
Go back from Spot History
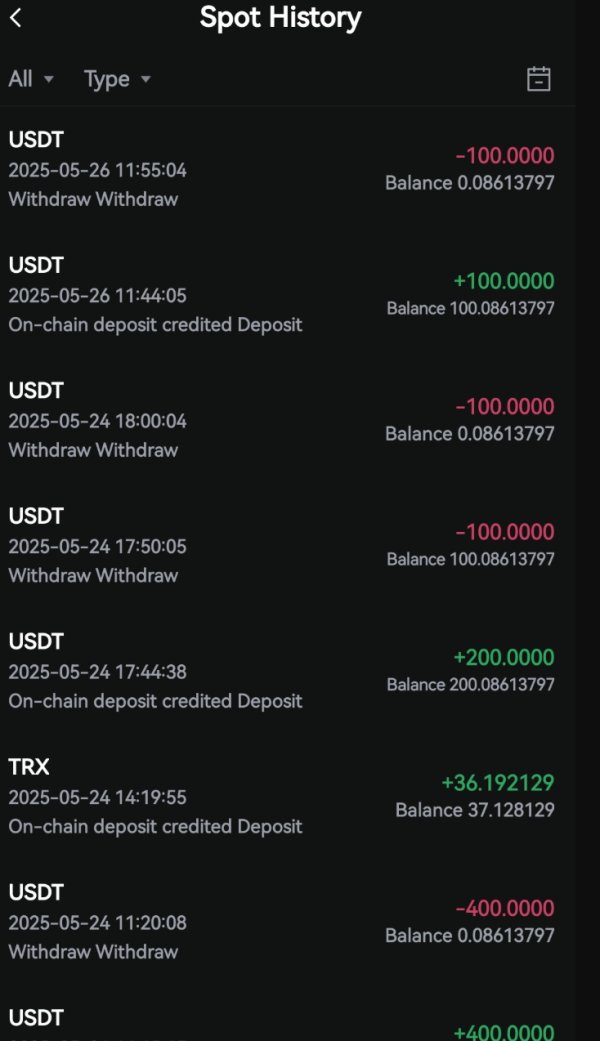(x=16, y=17)
